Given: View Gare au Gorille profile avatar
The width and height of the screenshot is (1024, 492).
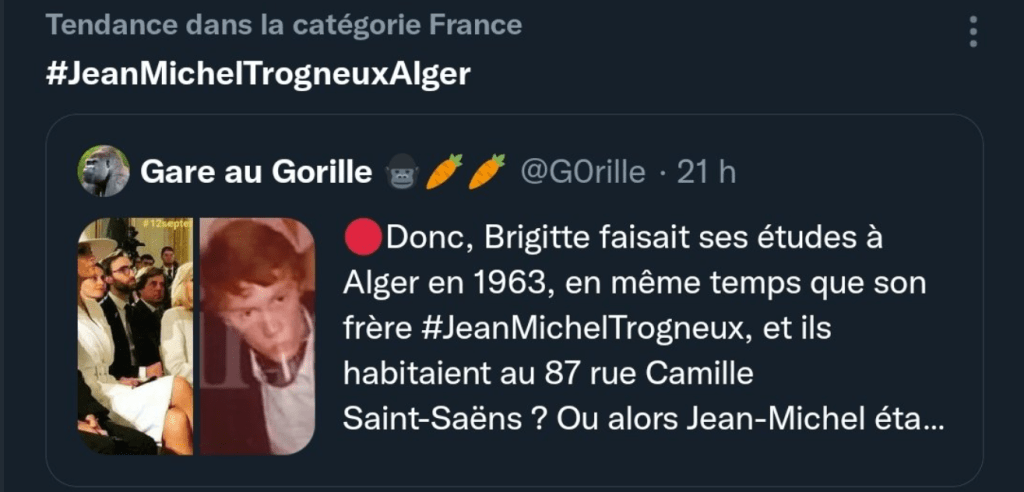Looking at the screenshot, I should 104,171.
